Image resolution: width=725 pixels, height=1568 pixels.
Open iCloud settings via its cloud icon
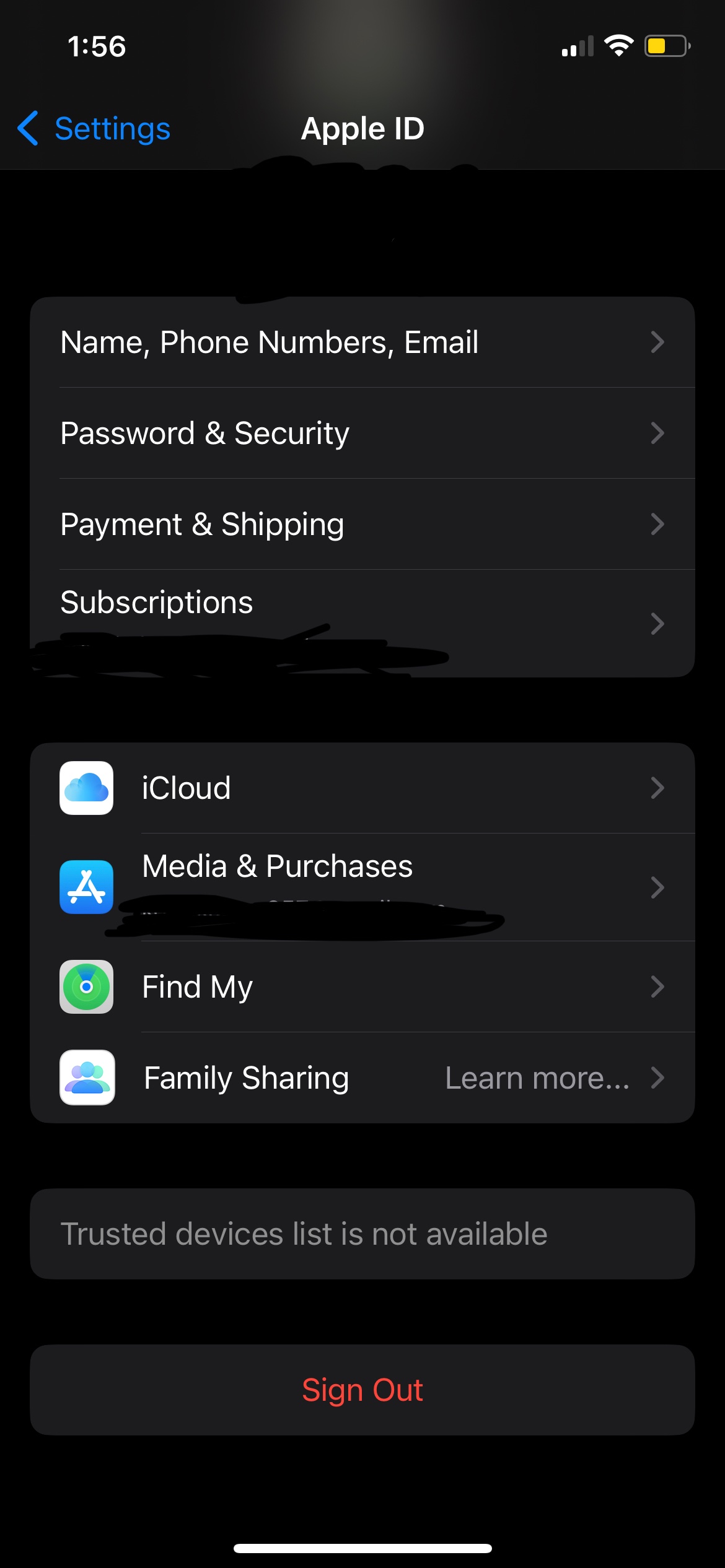(x=86, y=788)
